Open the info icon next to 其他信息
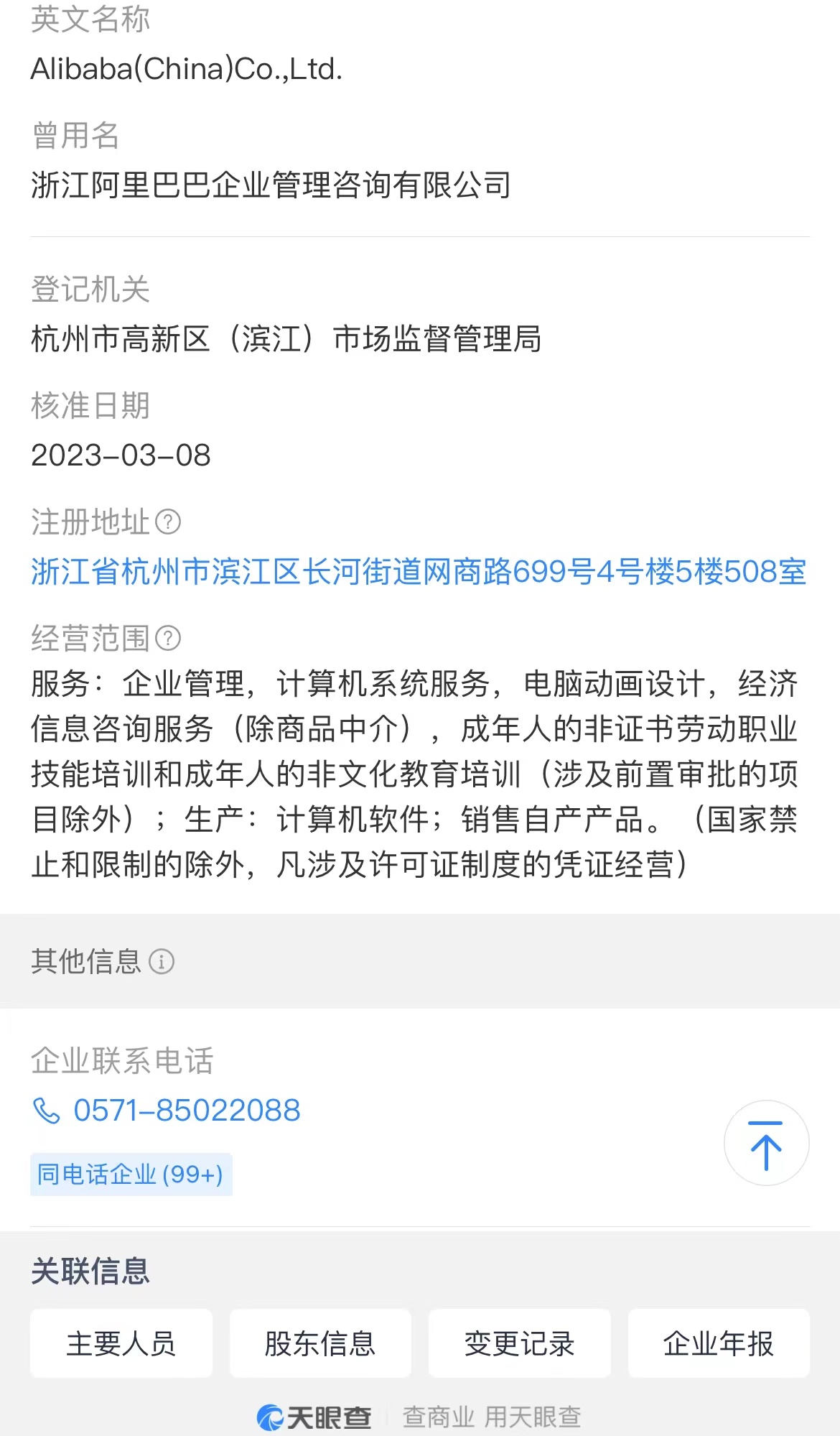The width and height of the screenshot is (840, 1436). 162,961
